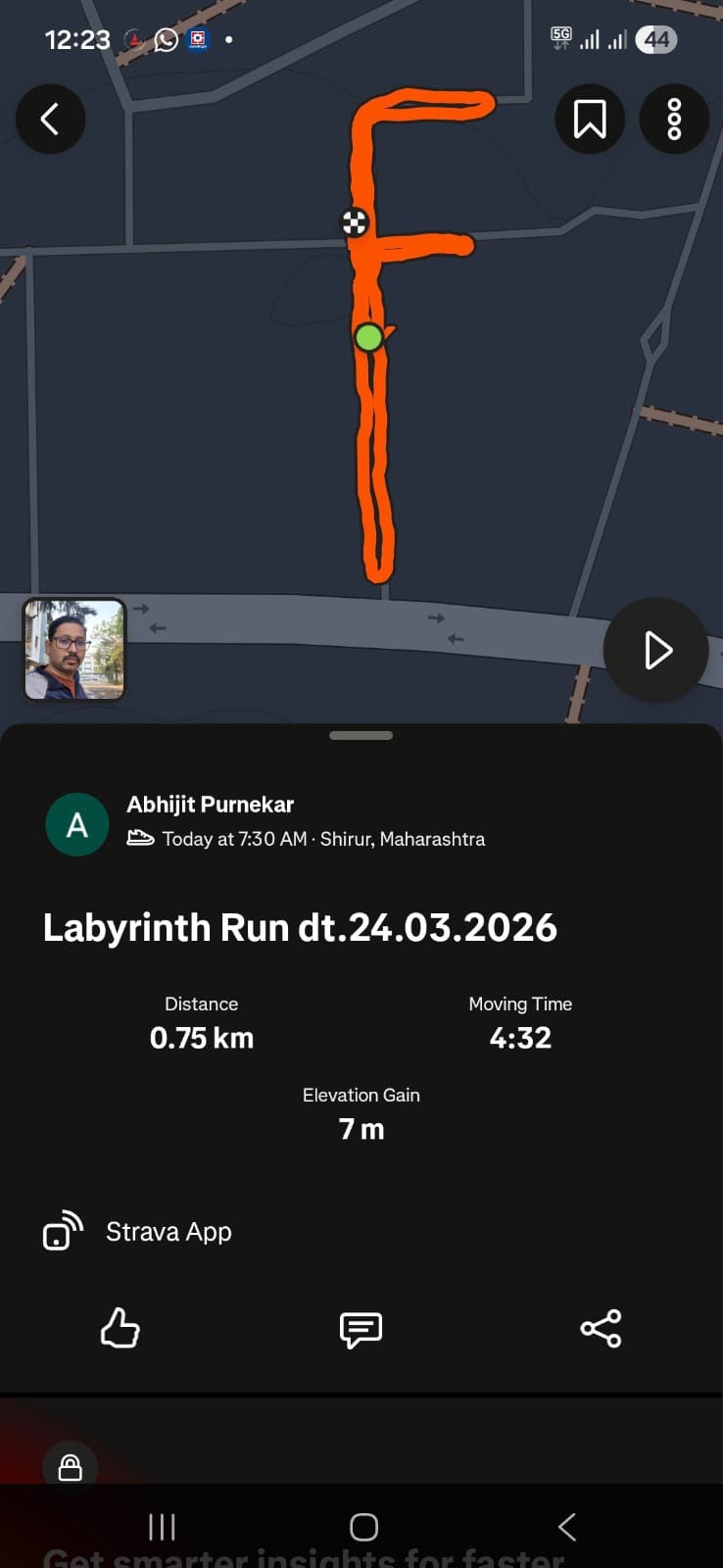Open the system recent apps button
This screenshot has width=723, height=1568.
162,1526
